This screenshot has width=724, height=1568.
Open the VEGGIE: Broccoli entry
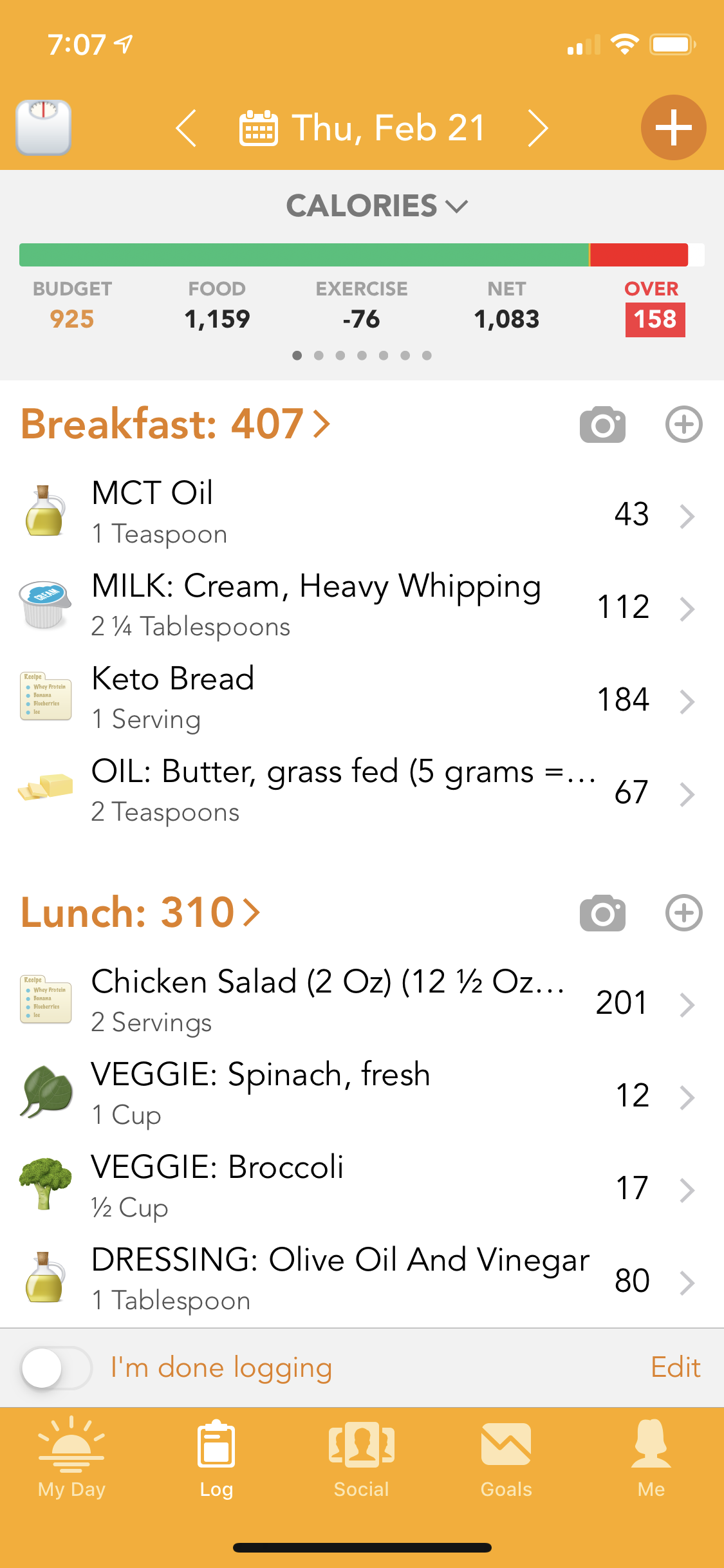[x=362, y=1188]
